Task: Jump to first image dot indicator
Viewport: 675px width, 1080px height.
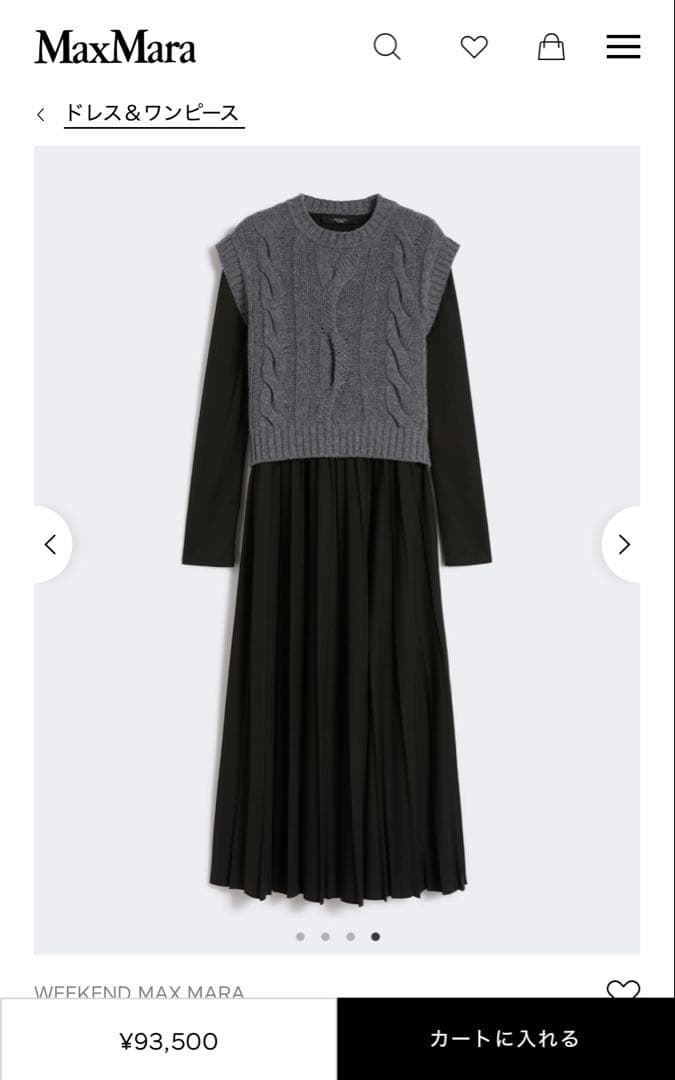Action: [x=300, y=937]
